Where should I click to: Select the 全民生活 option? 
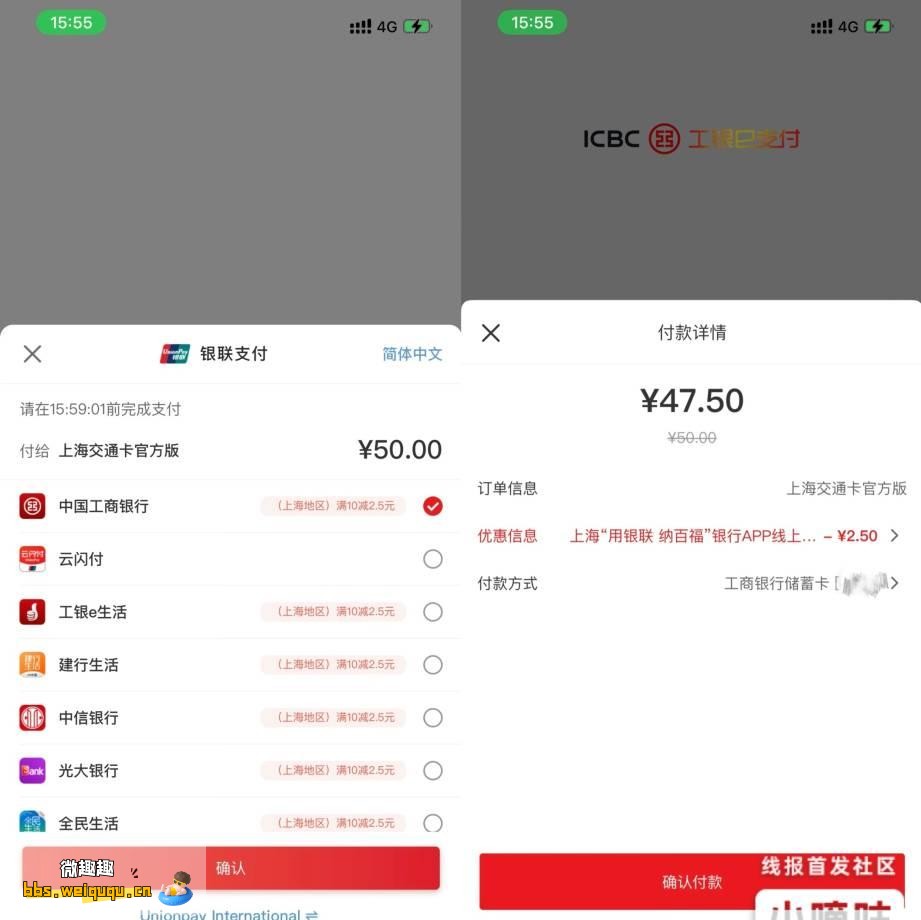tap(432, 823)
